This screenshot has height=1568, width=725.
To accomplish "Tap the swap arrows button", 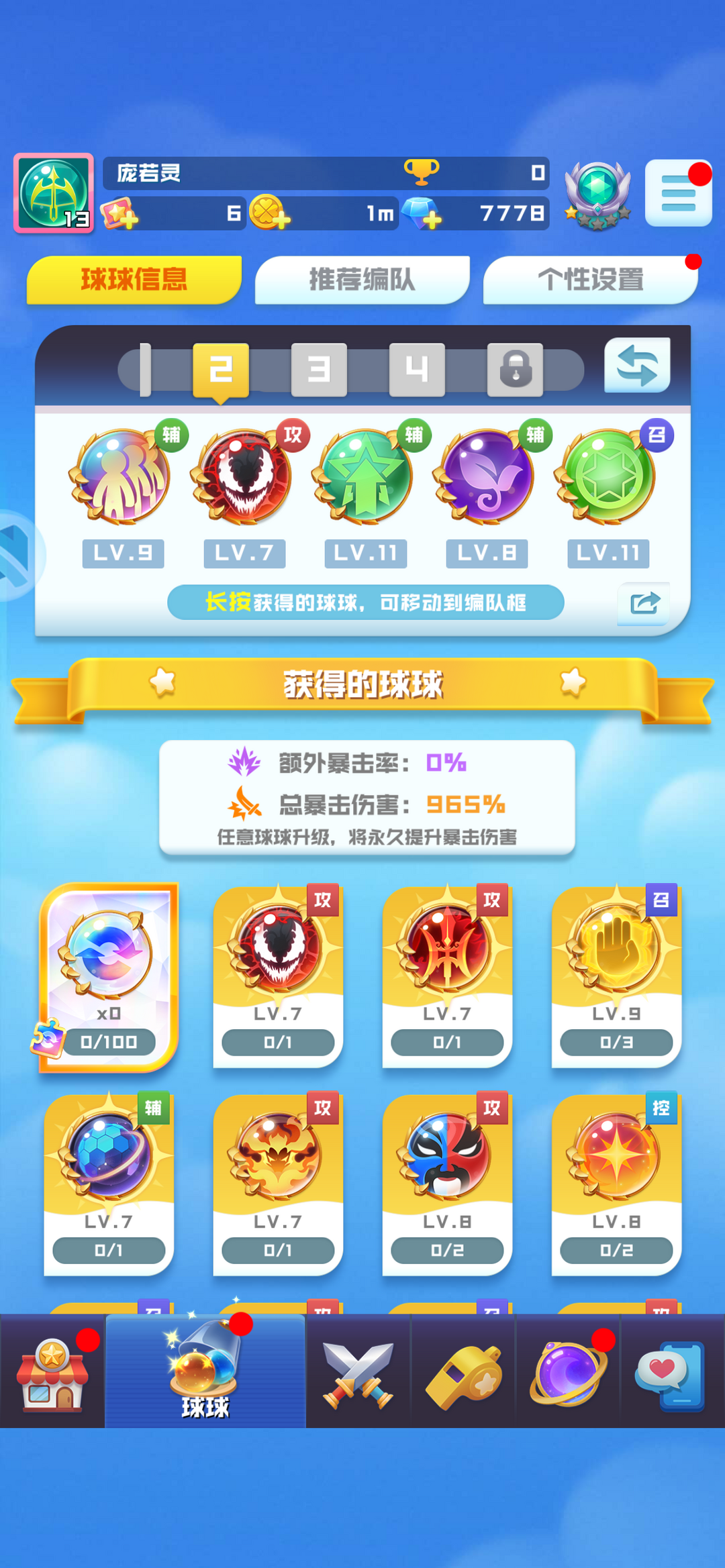I will (637, 366).
